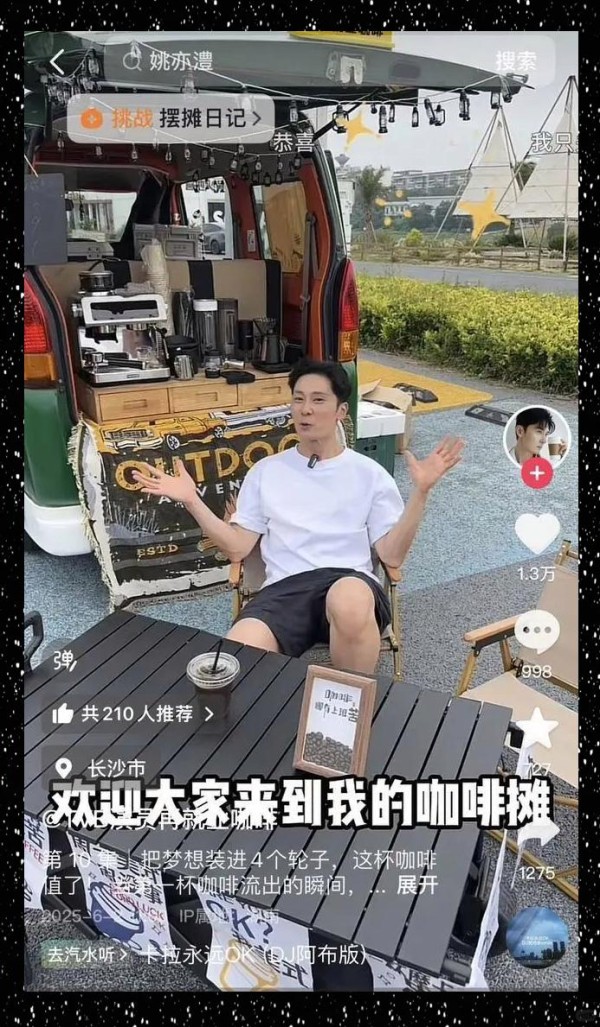Image resolution: width=600 pixels, height=1027 pixels.
Task: Tap the 搜索 button
Action: point(516,62)
